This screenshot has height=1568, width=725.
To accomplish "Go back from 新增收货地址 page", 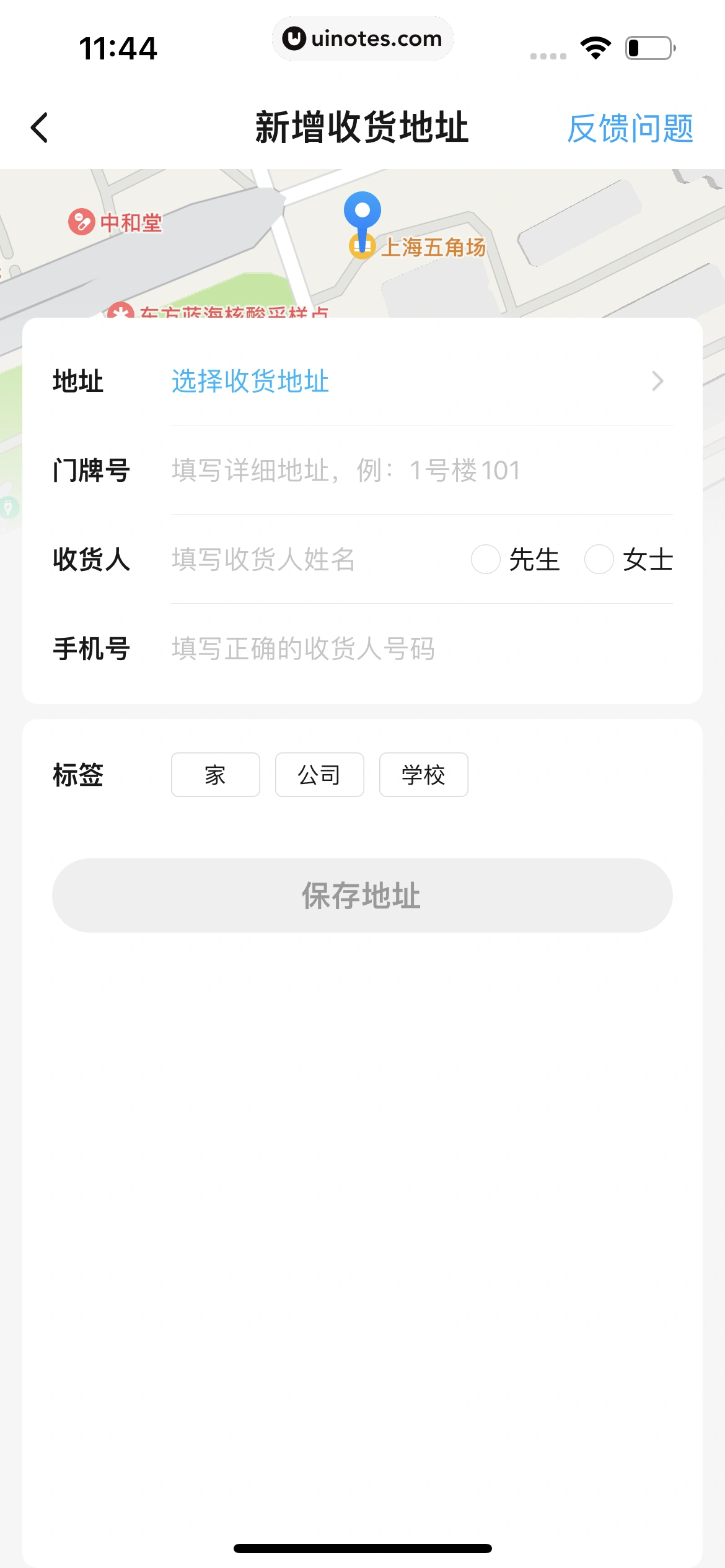I will (40, 128).
